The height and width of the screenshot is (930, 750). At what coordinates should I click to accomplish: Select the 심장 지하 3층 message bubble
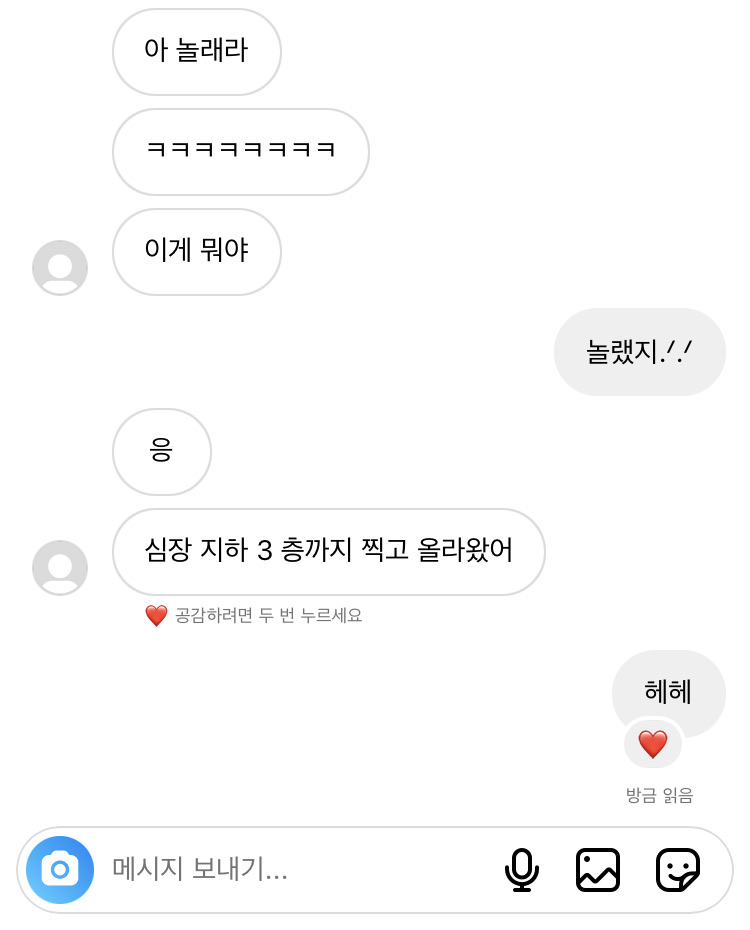[328, 552]
